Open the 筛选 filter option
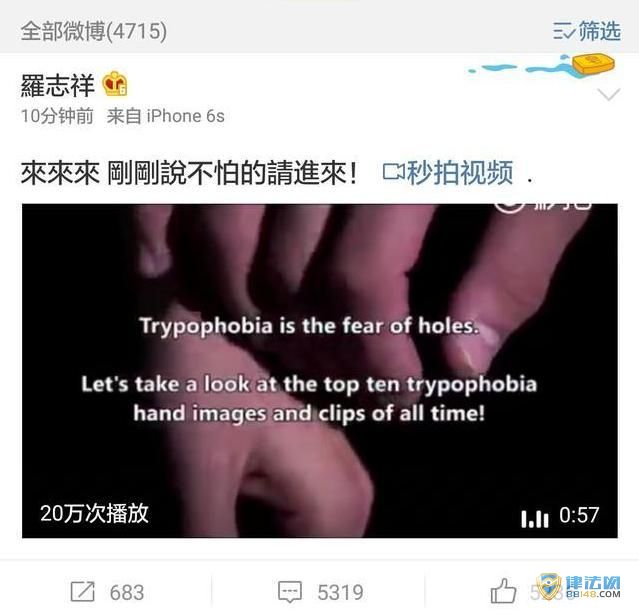The height and width of the screenshot is (613, 639). coord(587,31)
